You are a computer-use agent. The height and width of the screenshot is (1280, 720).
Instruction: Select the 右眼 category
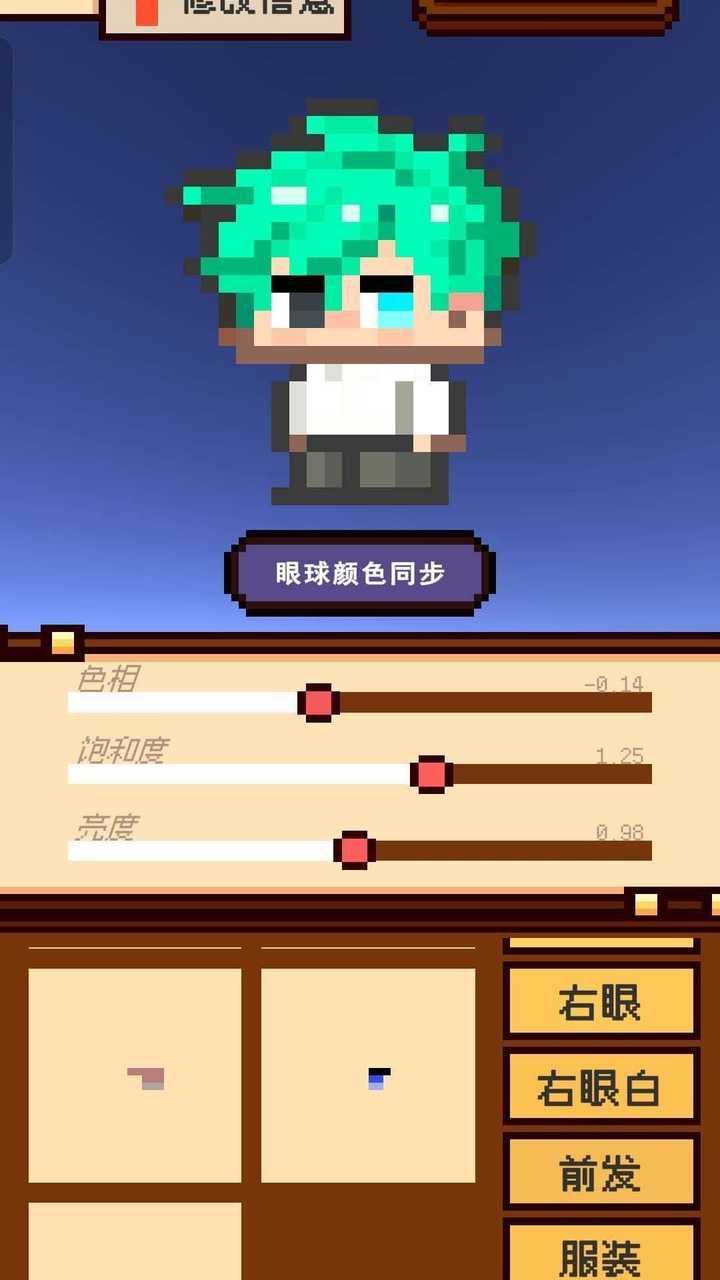pyautogui.click(x=600, y=1001)
